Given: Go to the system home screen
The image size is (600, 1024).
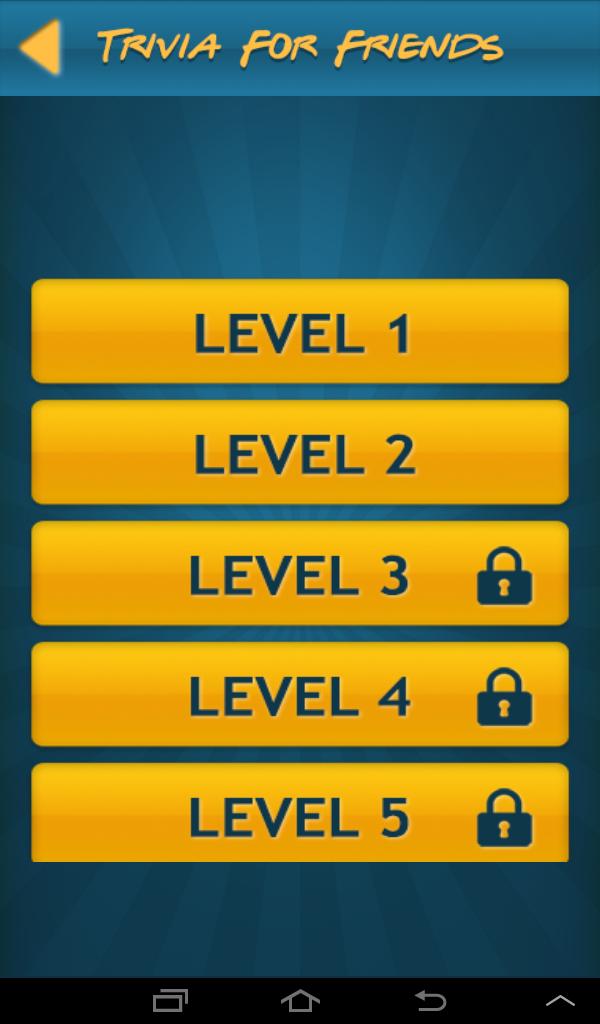Looking at the screenshot, I should [x=300, y=1000].
